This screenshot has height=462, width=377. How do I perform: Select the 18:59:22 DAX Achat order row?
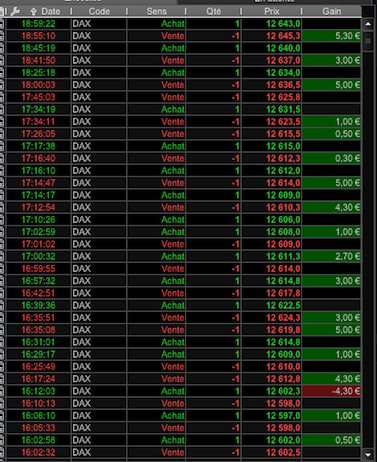[183, 24]
